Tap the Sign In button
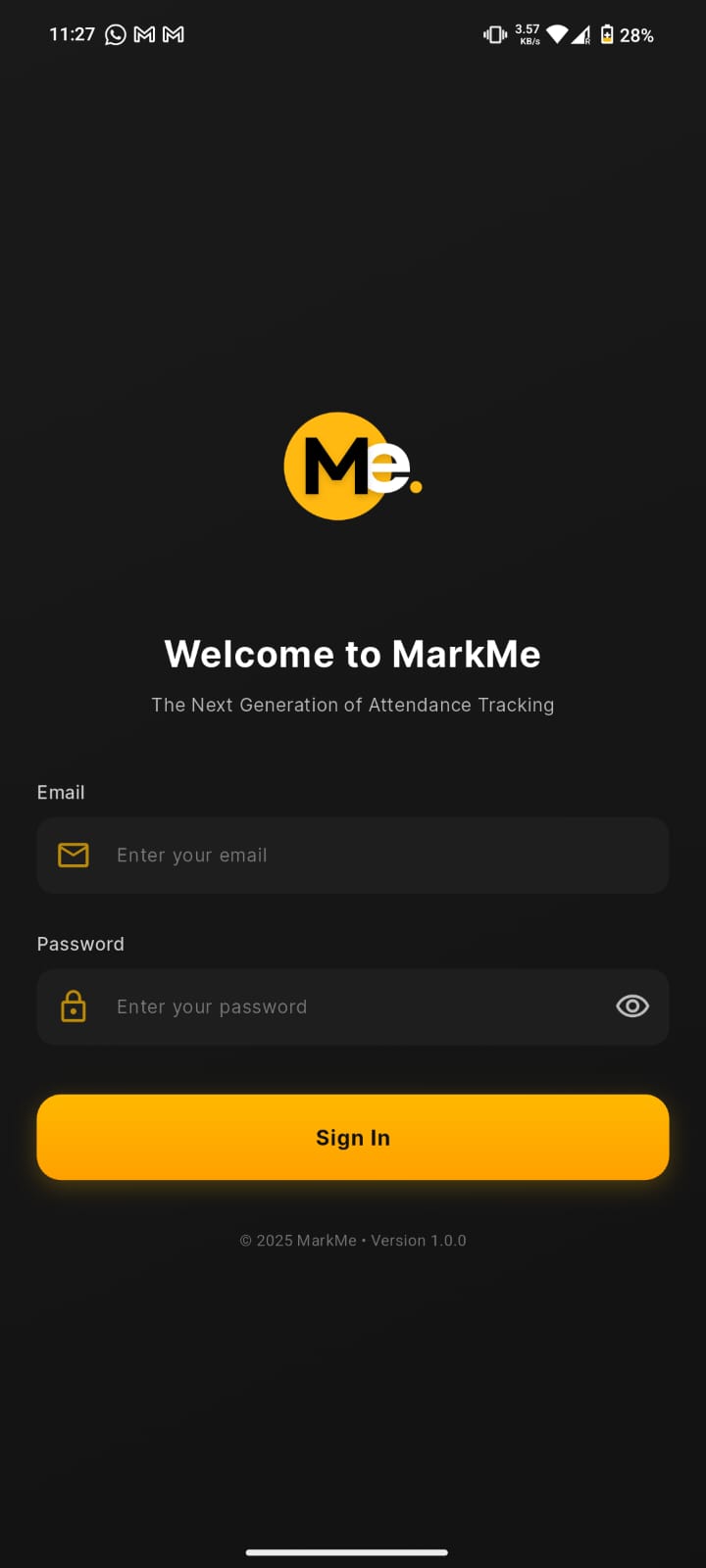Image resolution: width=706 pixels, height=1568 pixels. point(353,1137)
